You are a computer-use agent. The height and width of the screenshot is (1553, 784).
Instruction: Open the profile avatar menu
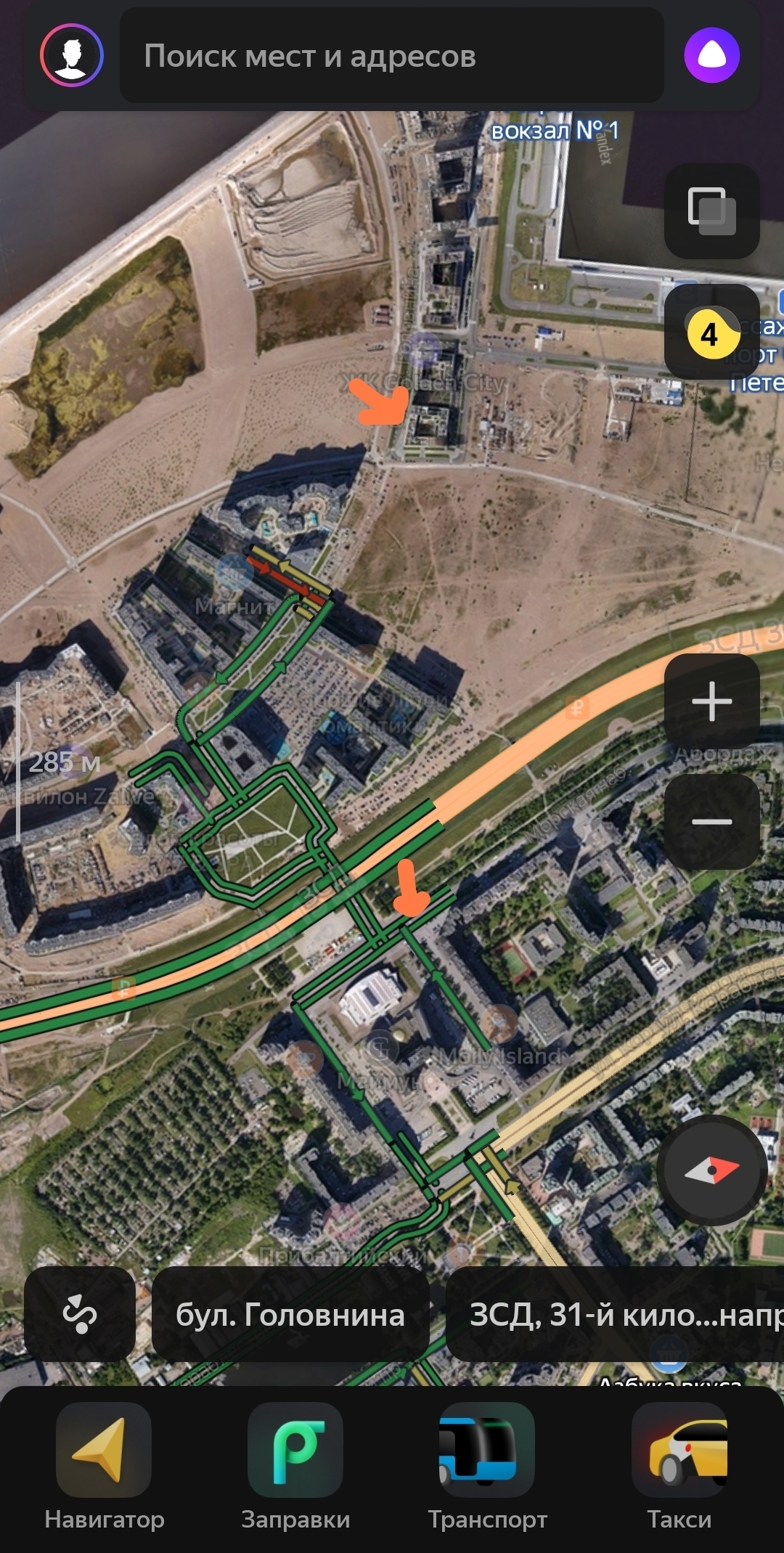[71, 55]
